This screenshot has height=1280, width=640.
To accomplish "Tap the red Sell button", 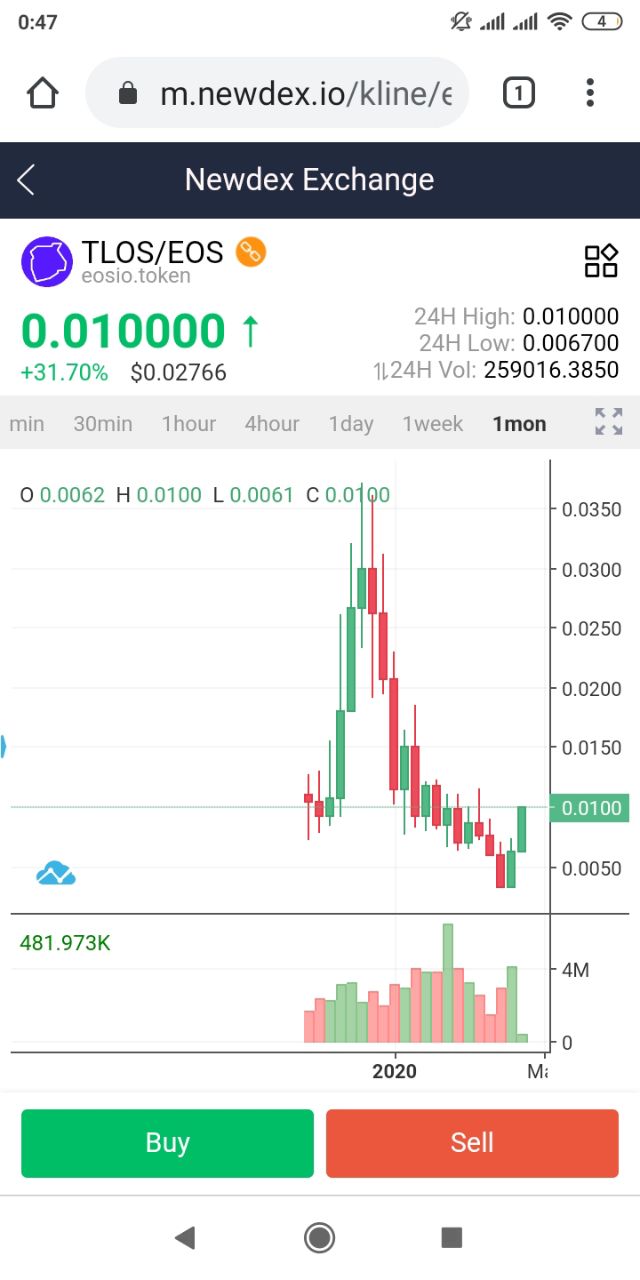I will (472, 1143).
